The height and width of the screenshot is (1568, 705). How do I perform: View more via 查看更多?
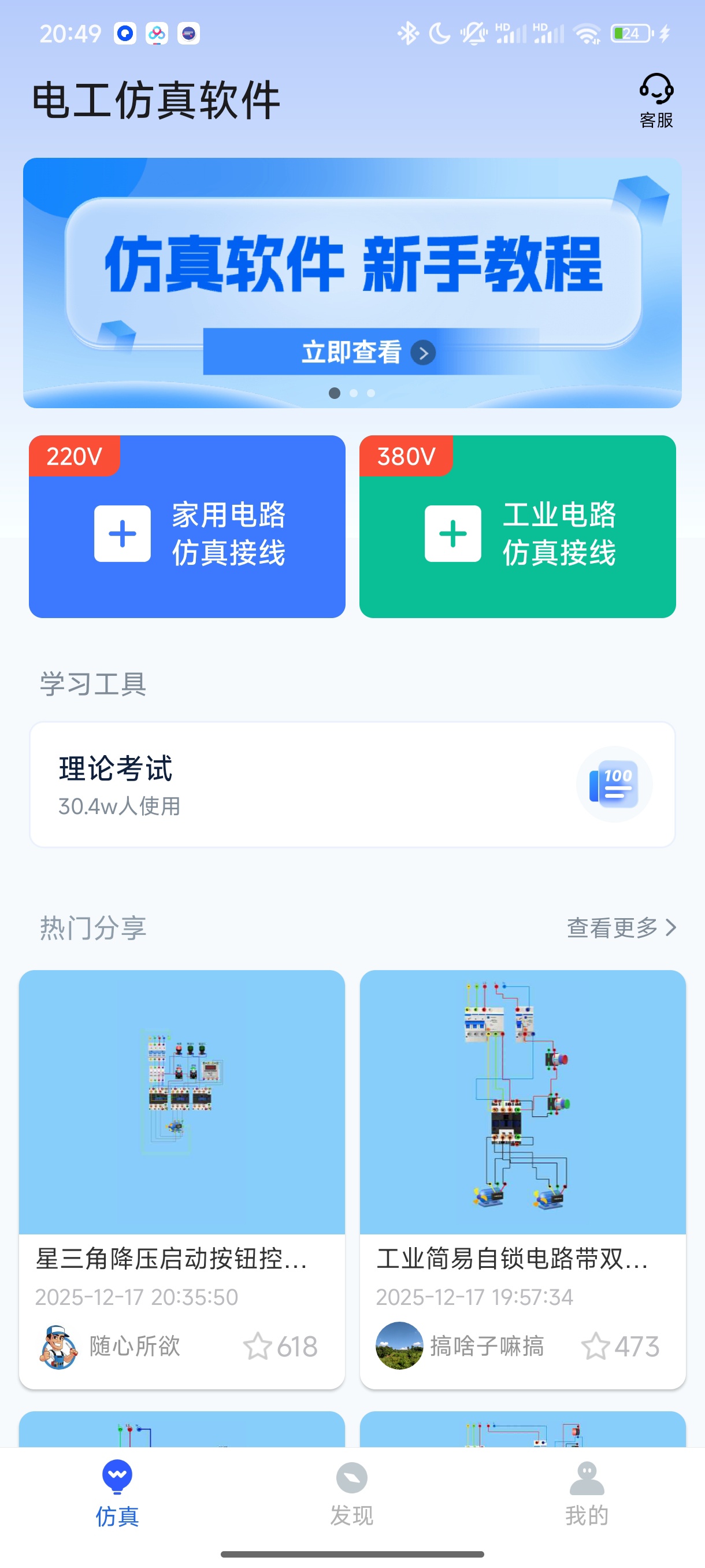[x=621, y=927]
